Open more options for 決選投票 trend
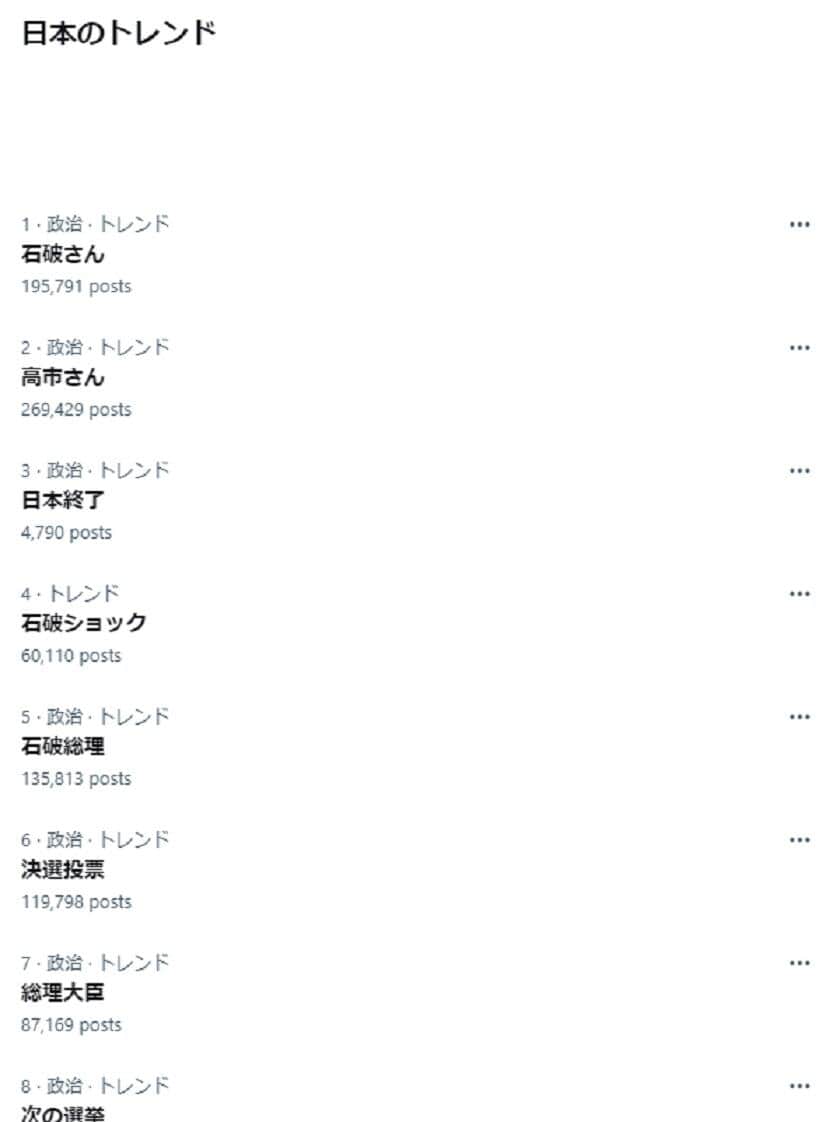Viewport: 833px width, 1122px height. point(799,839)
